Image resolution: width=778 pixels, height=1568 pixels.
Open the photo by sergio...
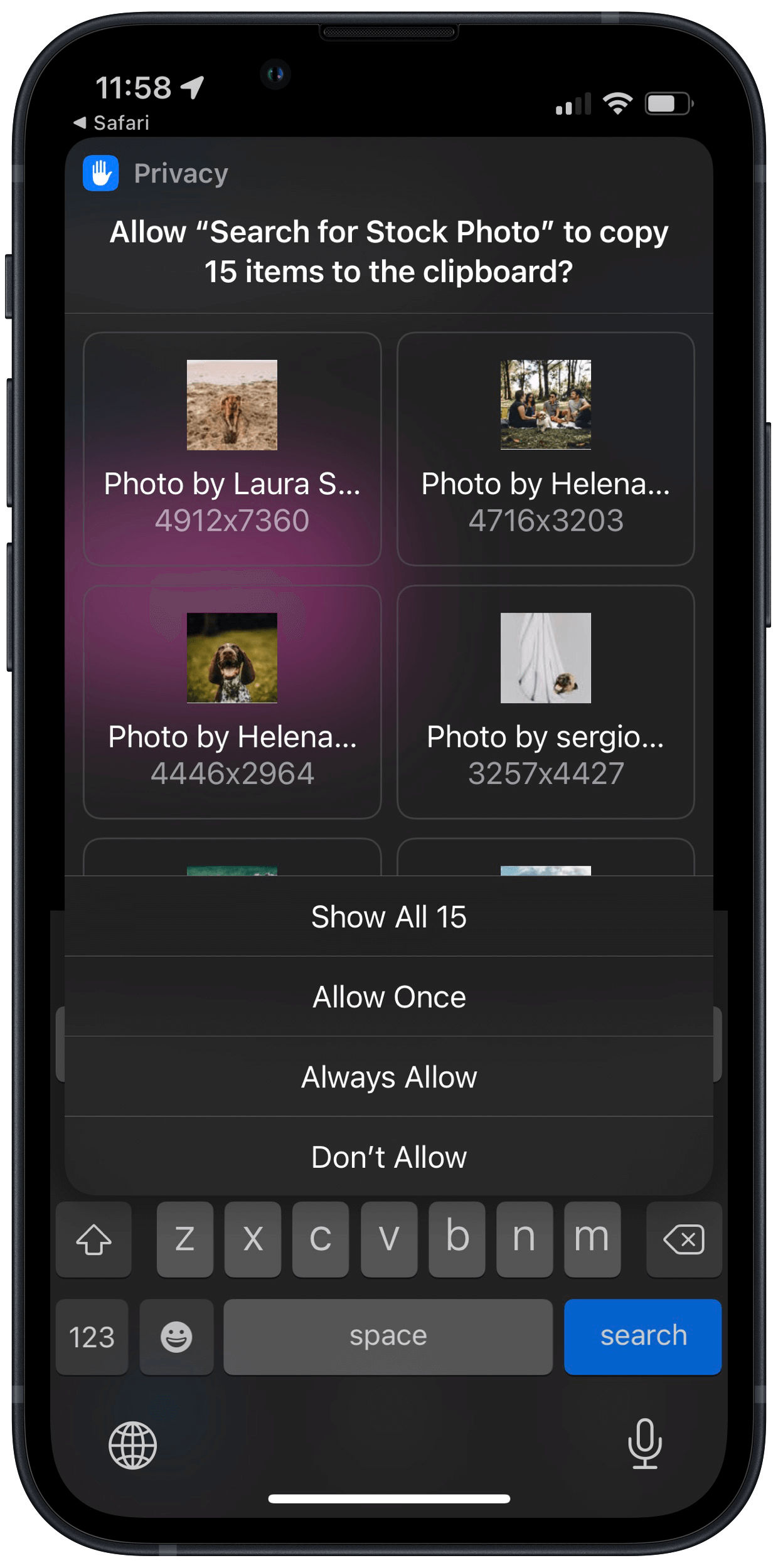click(x=546, y=702)
